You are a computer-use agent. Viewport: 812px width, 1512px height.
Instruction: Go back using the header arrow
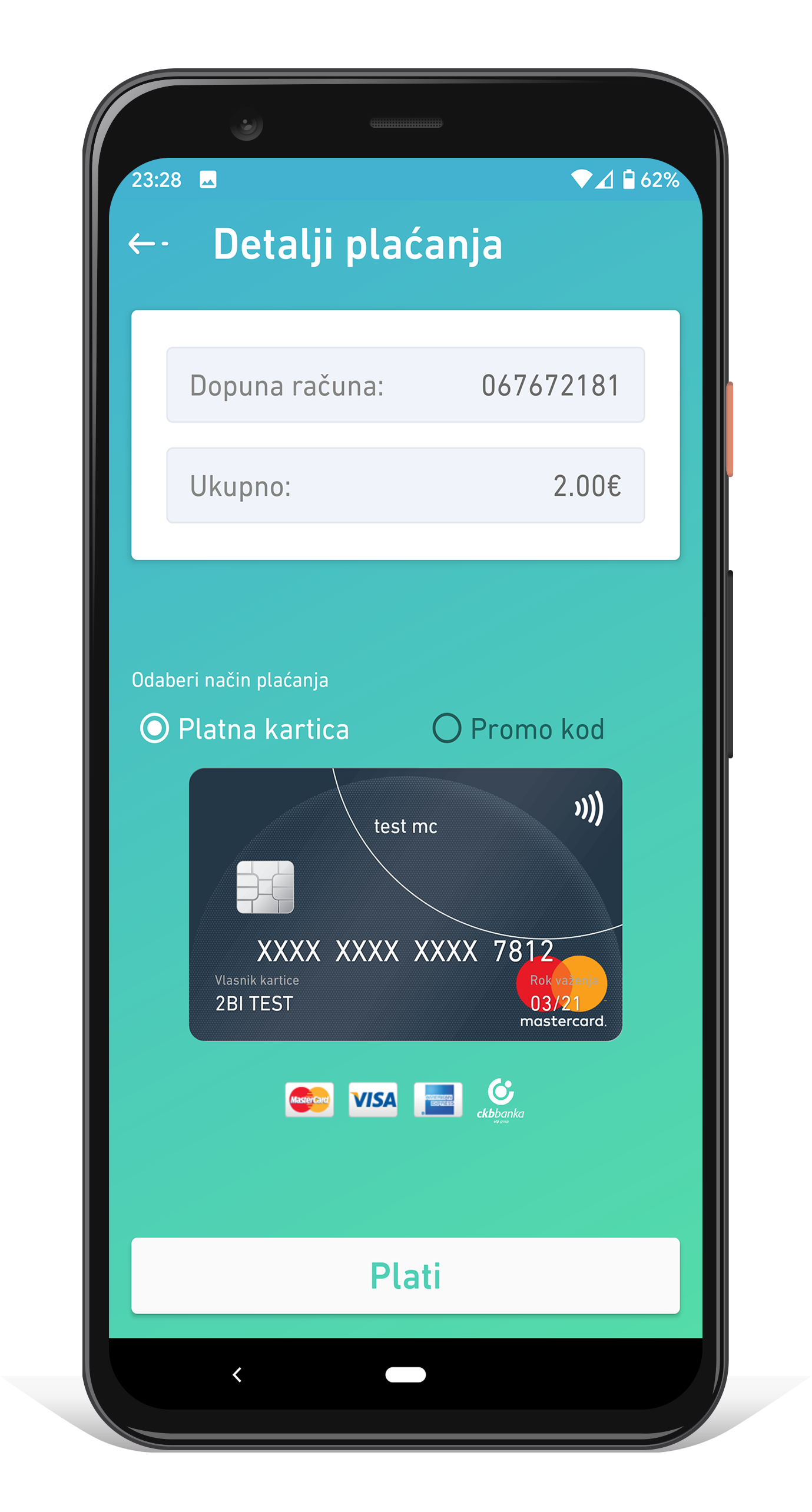pyautogui.click(x=147, y=243)
